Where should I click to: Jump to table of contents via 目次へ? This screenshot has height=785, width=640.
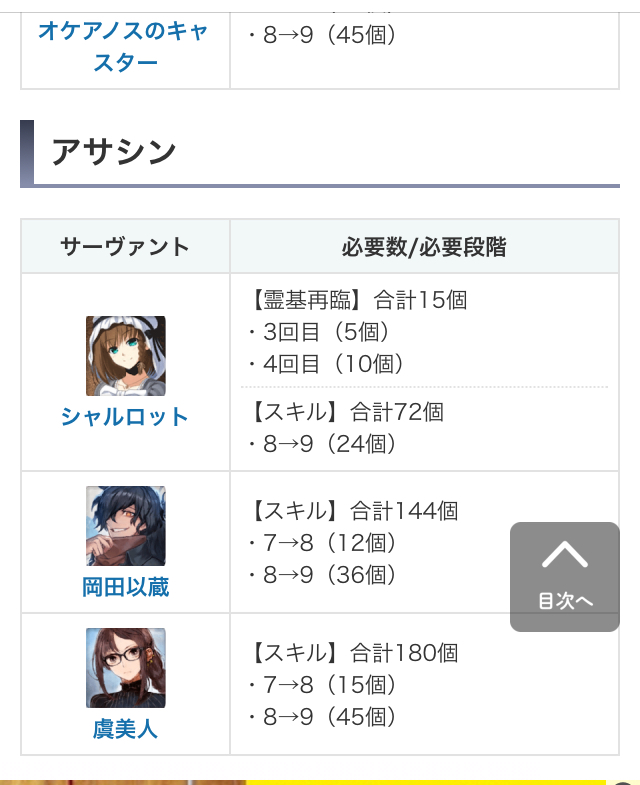(x=565, y=577)
